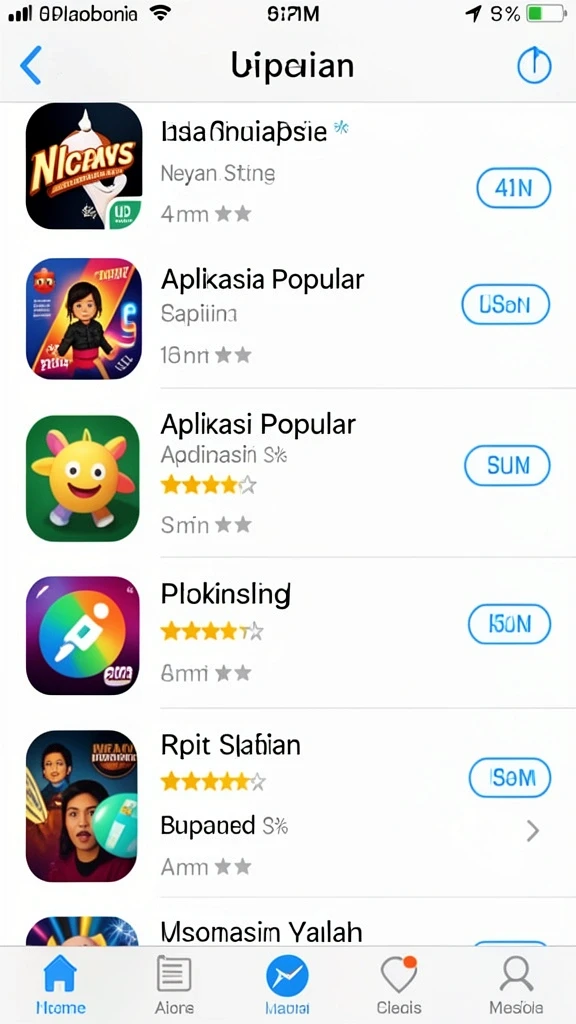This screenshot has height=1024, width=576.
Task: Open the Msomasim Yallah app listing
Action: [261, 932]
